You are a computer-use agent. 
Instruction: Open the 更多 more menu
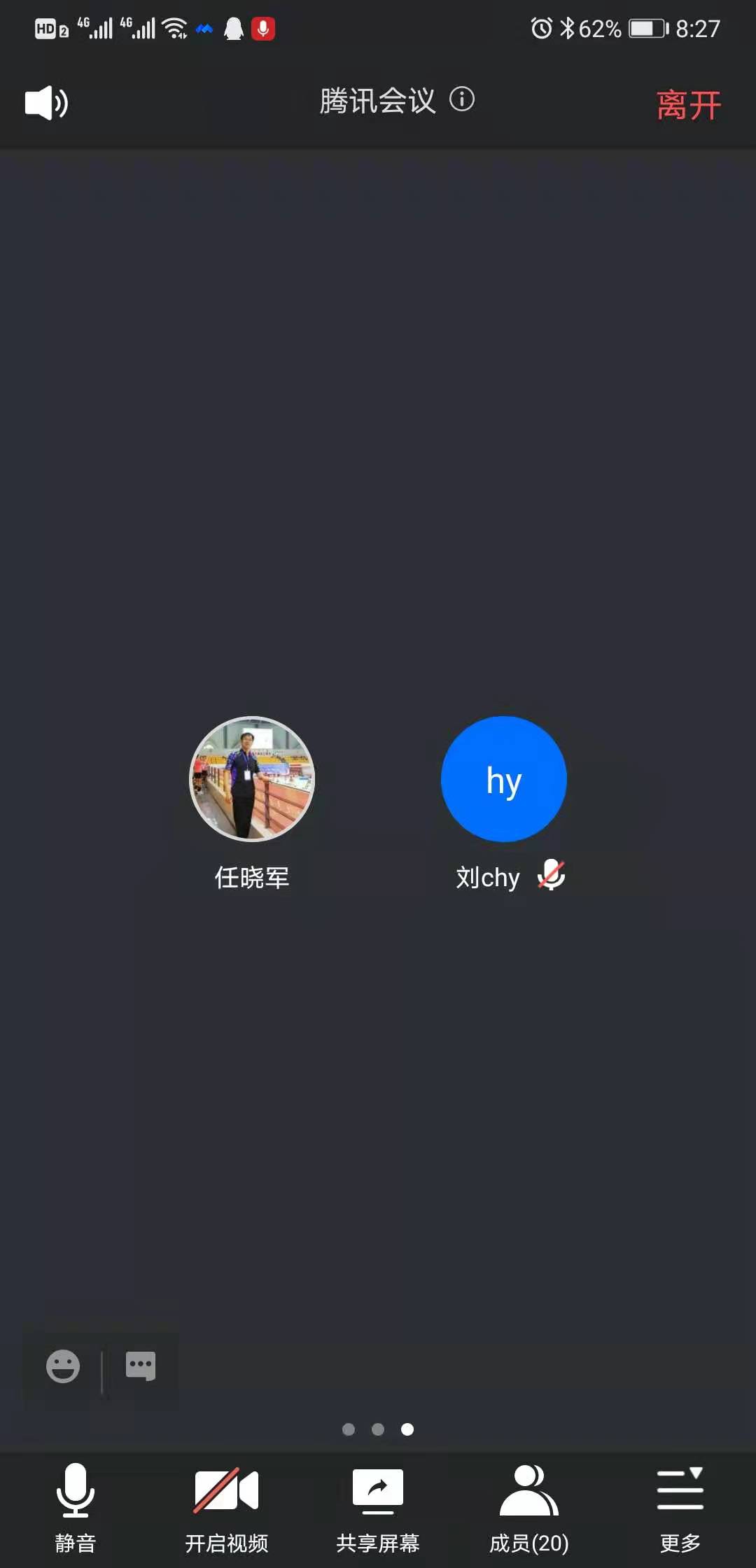[x=680, y=1505]
